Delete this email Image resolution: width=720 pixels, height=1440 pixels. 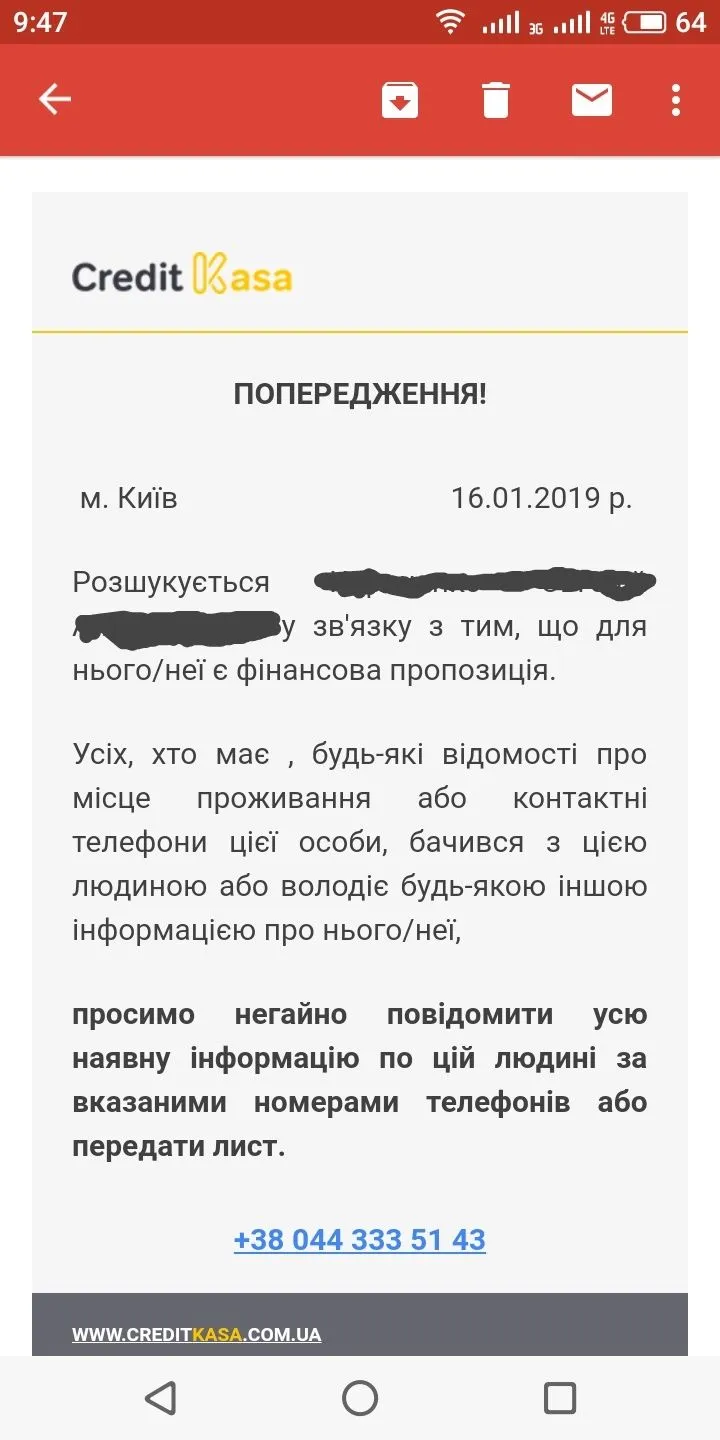click(496, 100)
